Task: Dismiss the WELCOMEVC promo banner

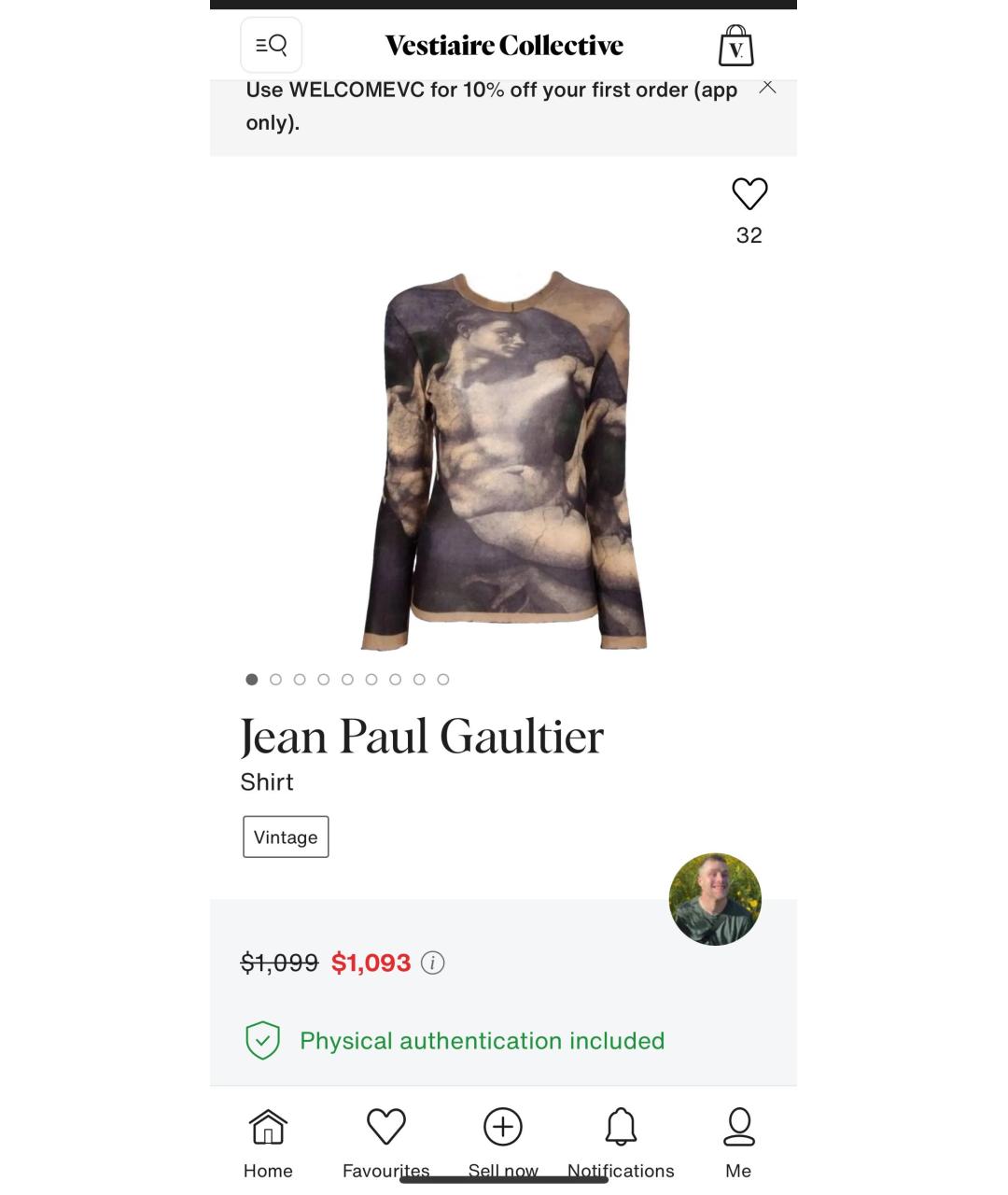Action: point(767,87)
